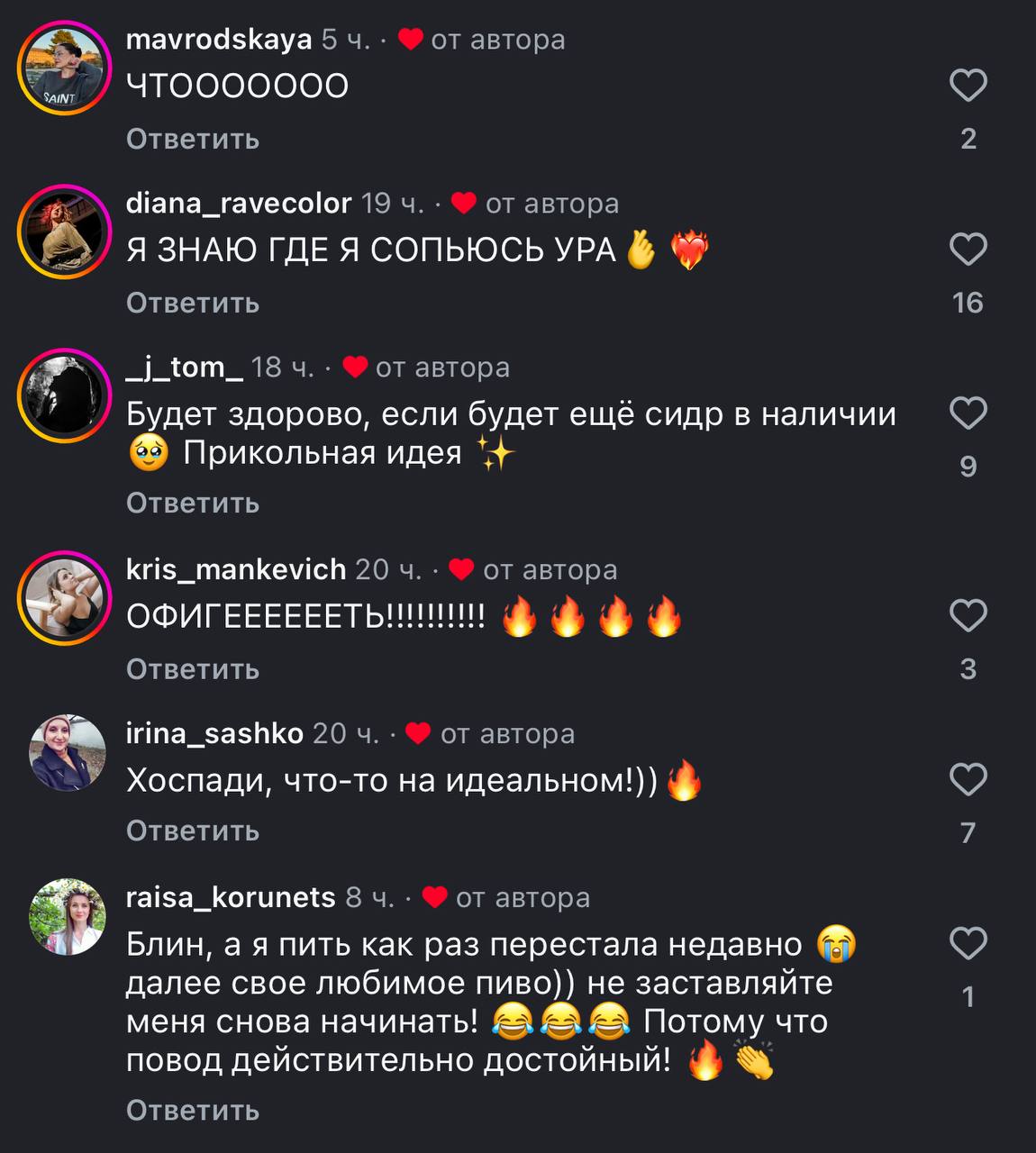The height and width of the screenshot is (1153, 1036).
Task: Like irina_sashko's comment
Action: (x=968, y=780)
